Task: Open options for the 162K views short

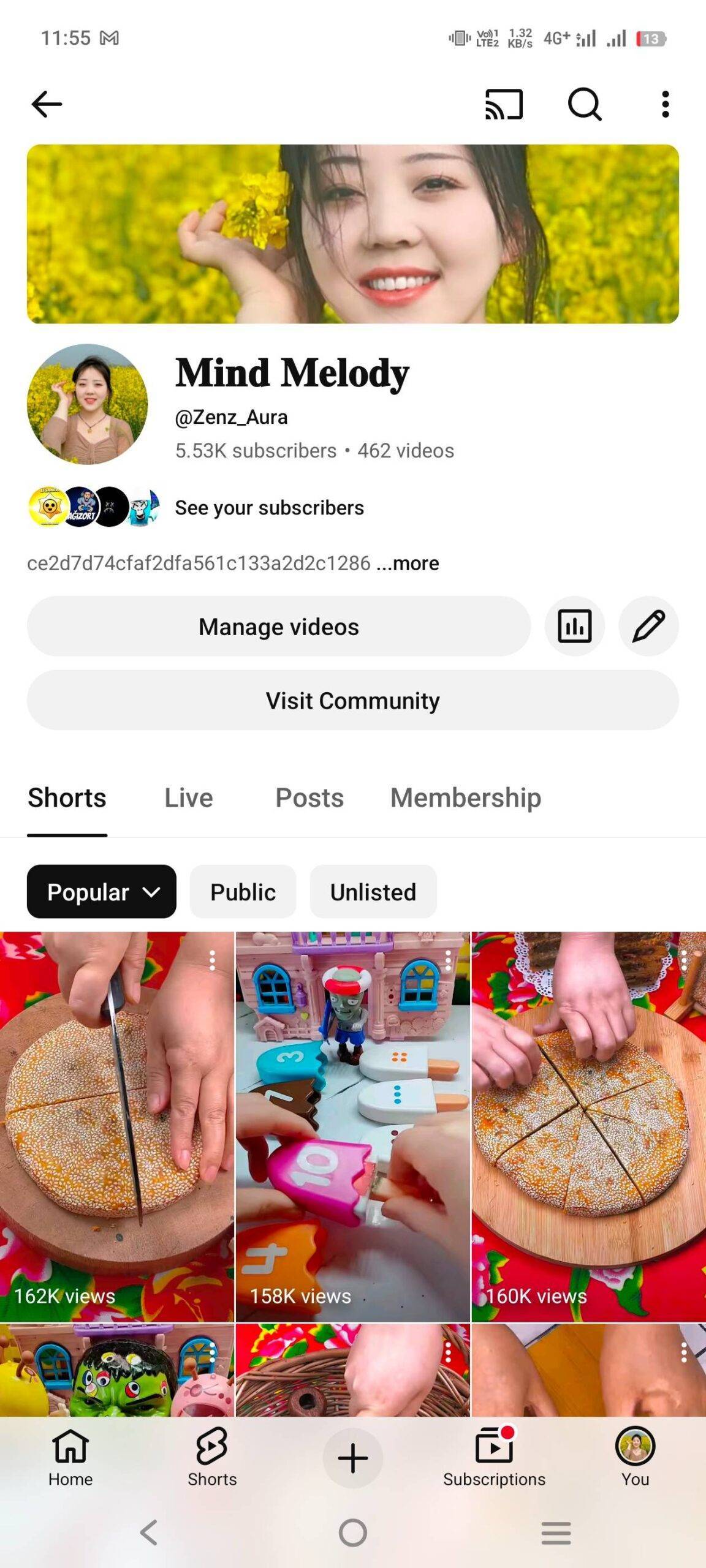Action: tap(212, 960)
